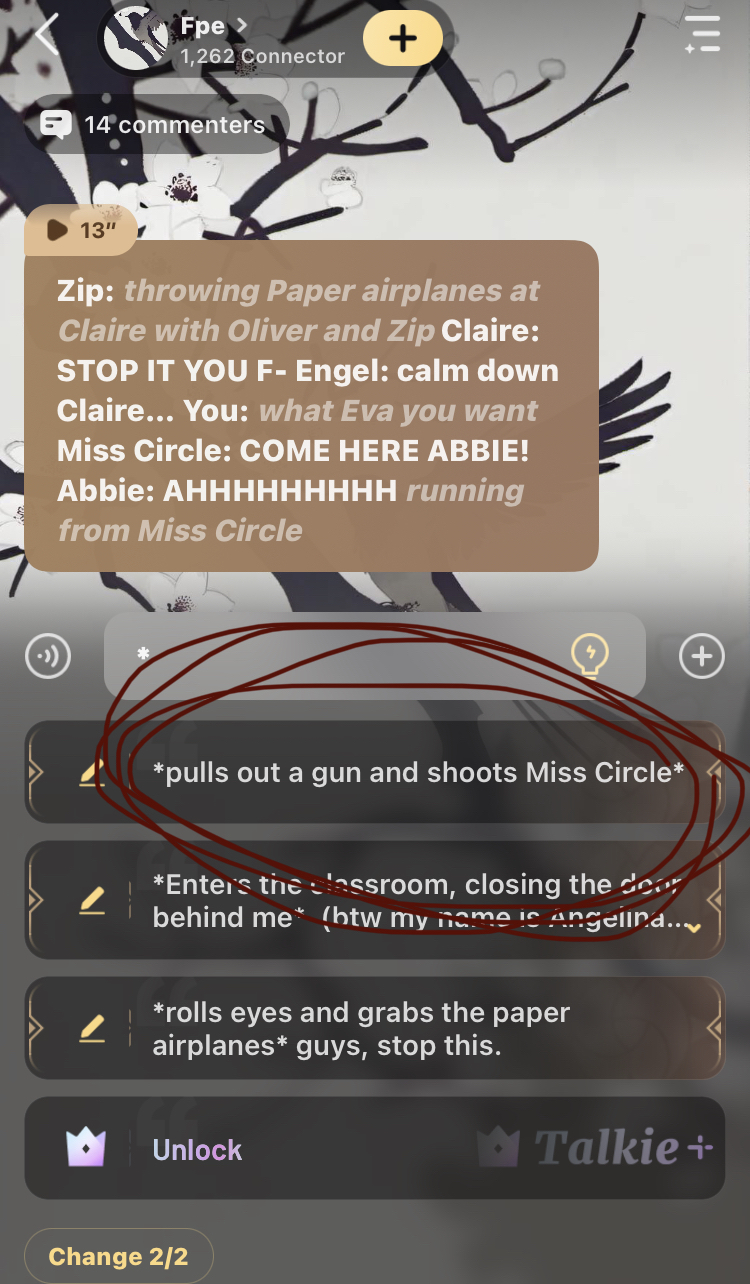
Task: Open the top-right menu icon
Action: [x=702, y=35]
